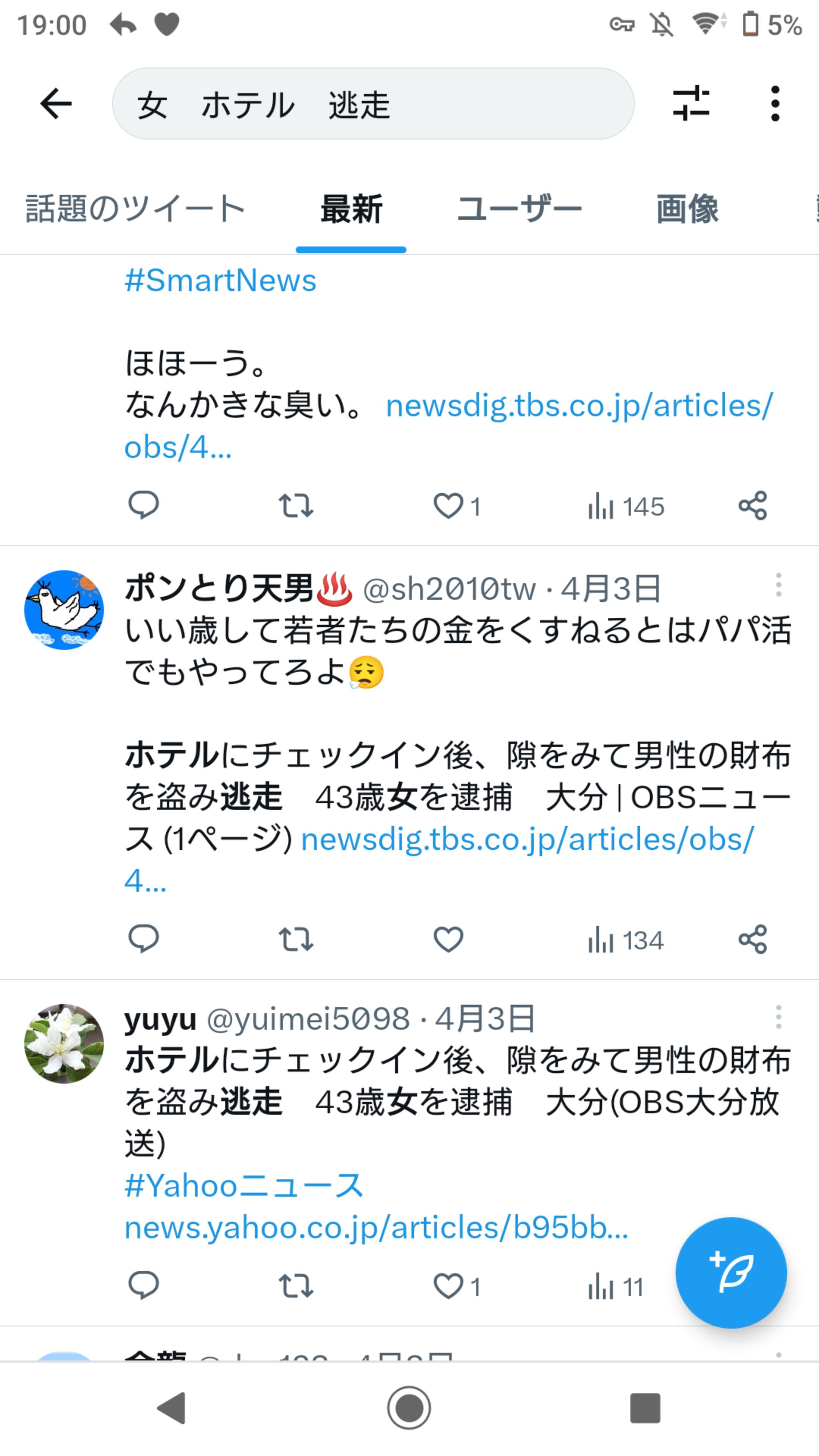
Task: Open the search filter settings icon
Action: [691, 104]
